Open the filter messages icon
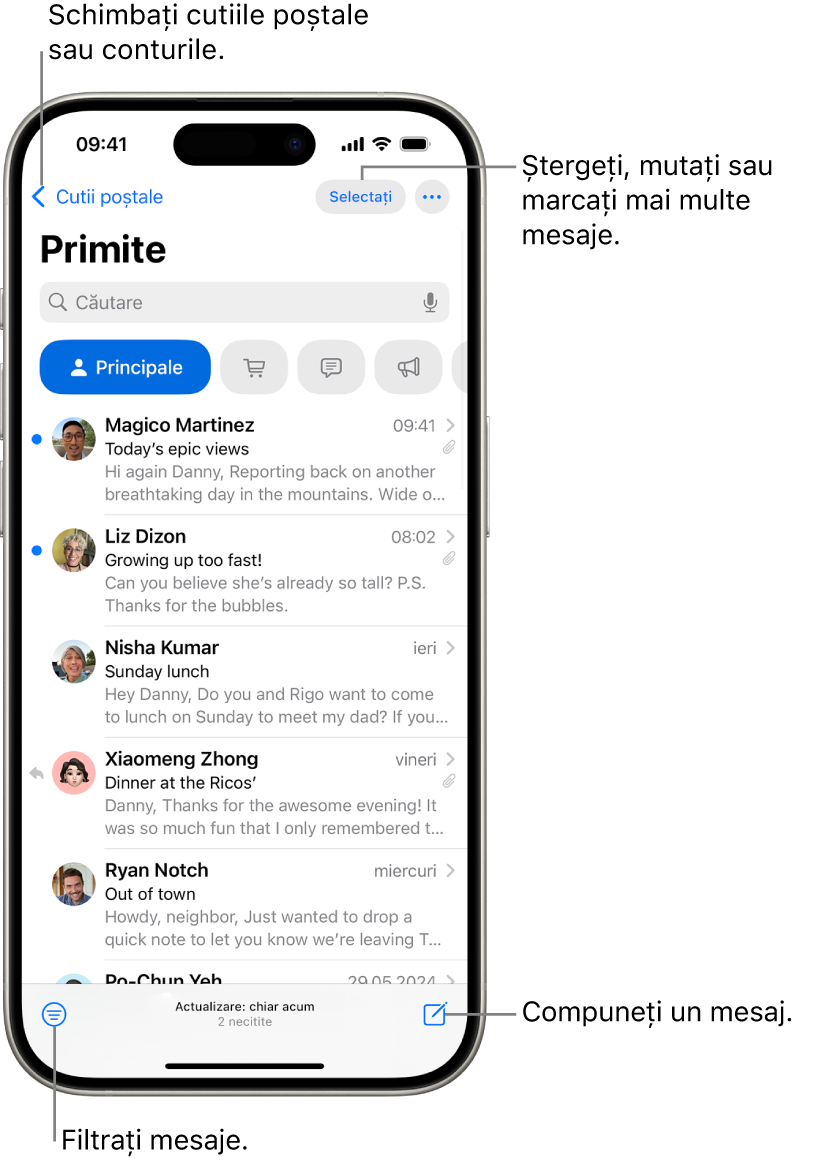 click(x=55, y=1014)
